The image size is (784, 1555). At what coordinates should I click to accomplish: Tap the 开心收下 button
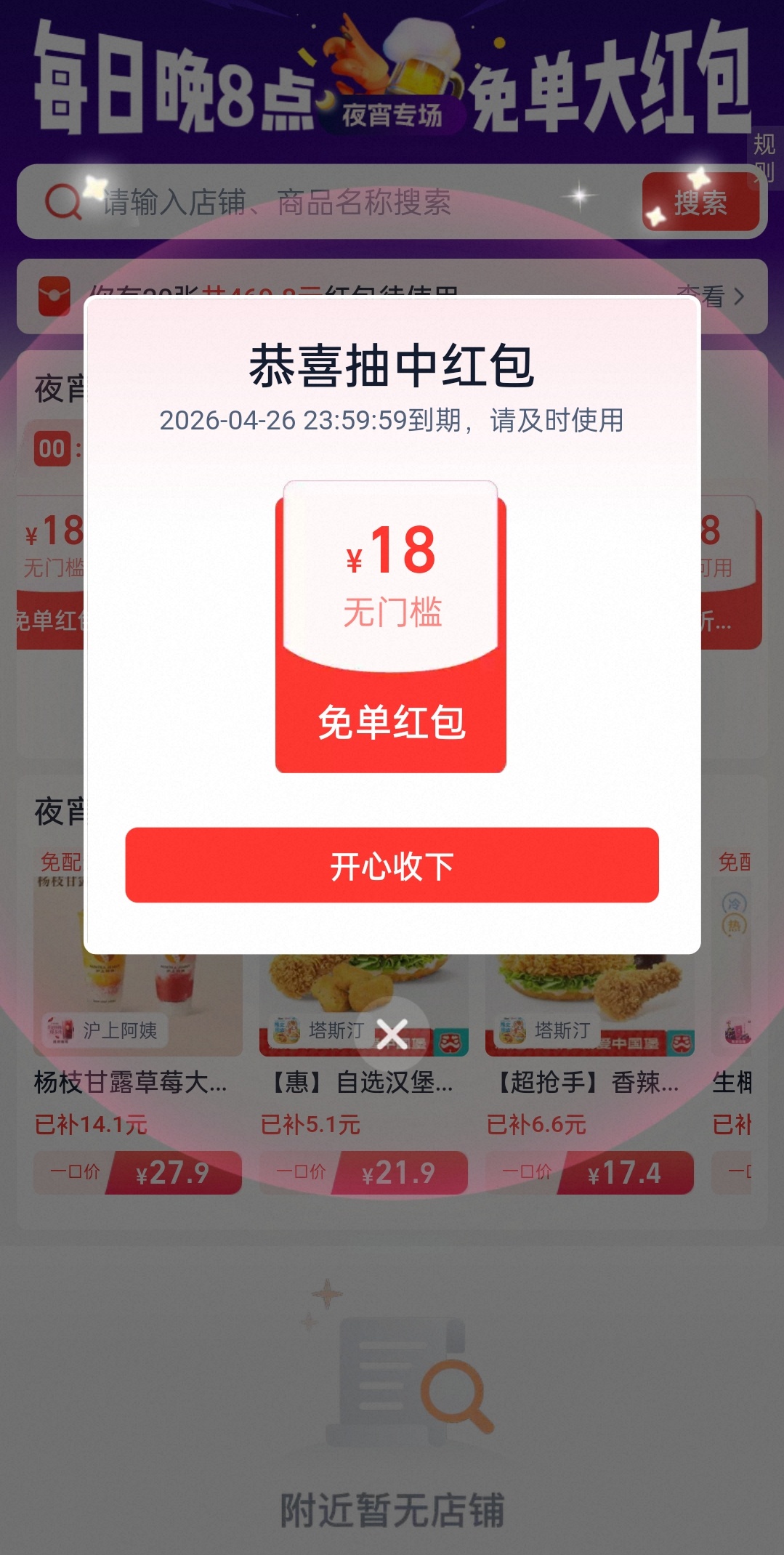[392, 865]
